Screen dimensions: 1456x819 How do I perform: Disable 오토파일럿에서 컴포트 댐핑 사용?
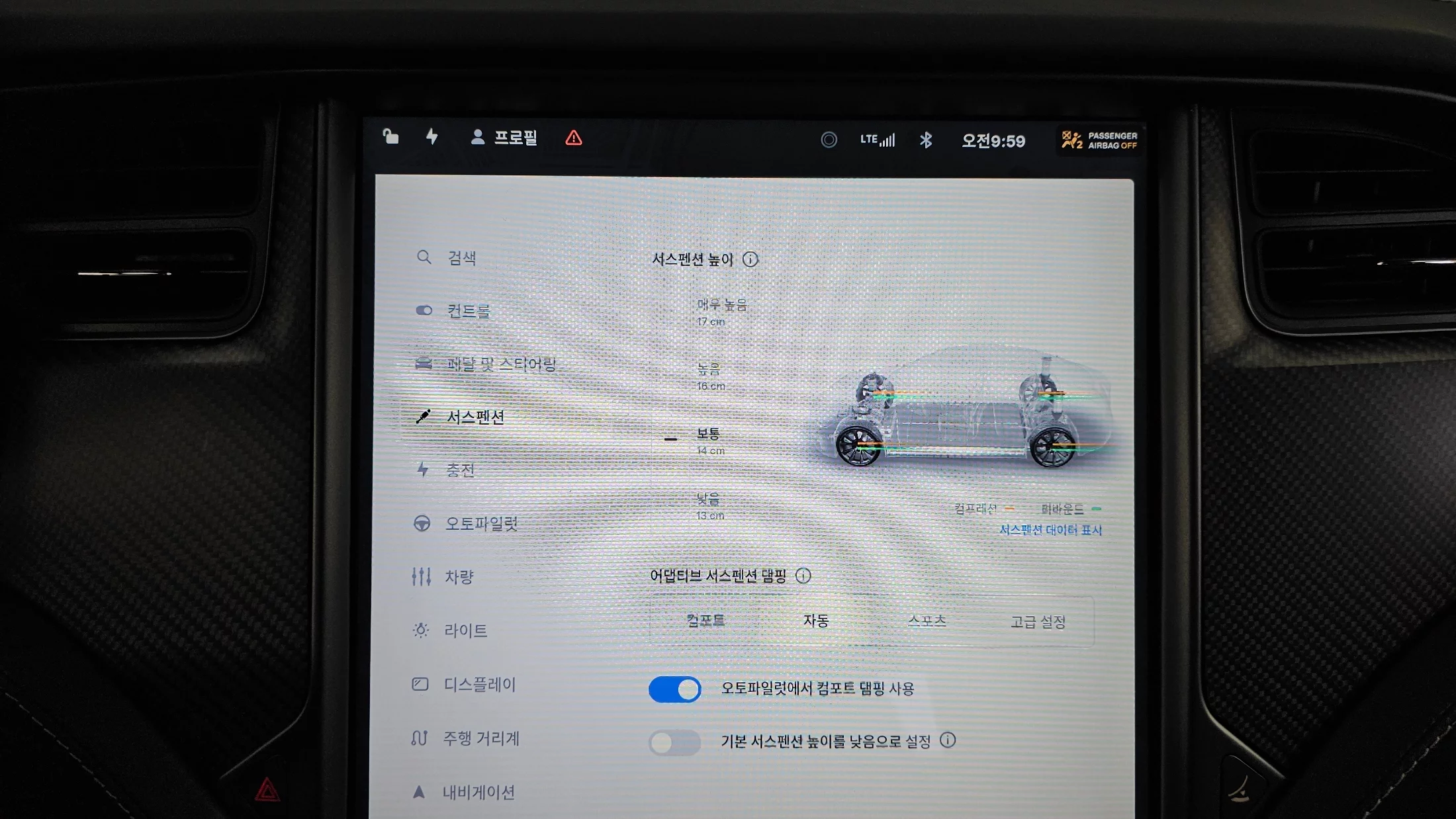tap(674, 689)
